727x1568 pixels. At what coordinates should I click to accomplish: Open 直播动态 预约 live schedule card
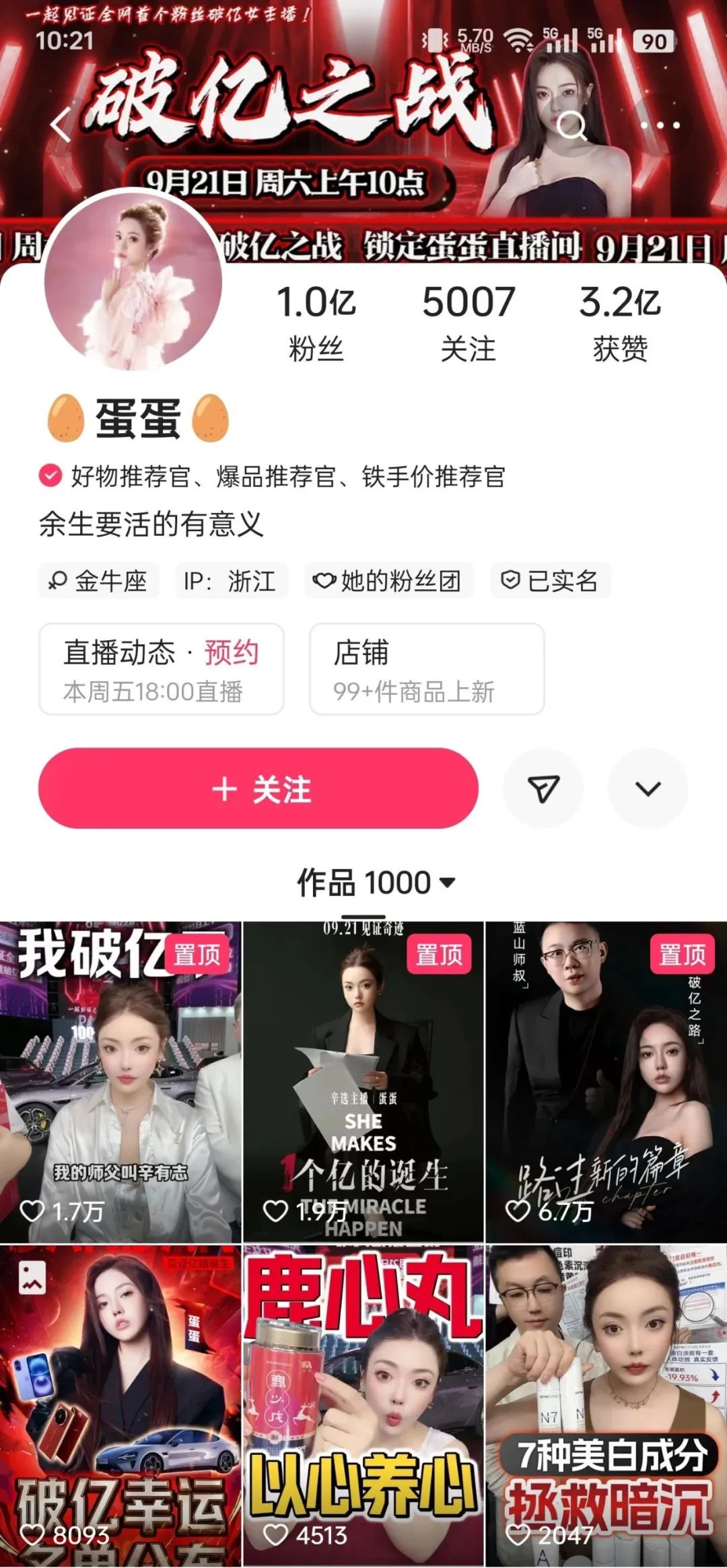point(162,669)
